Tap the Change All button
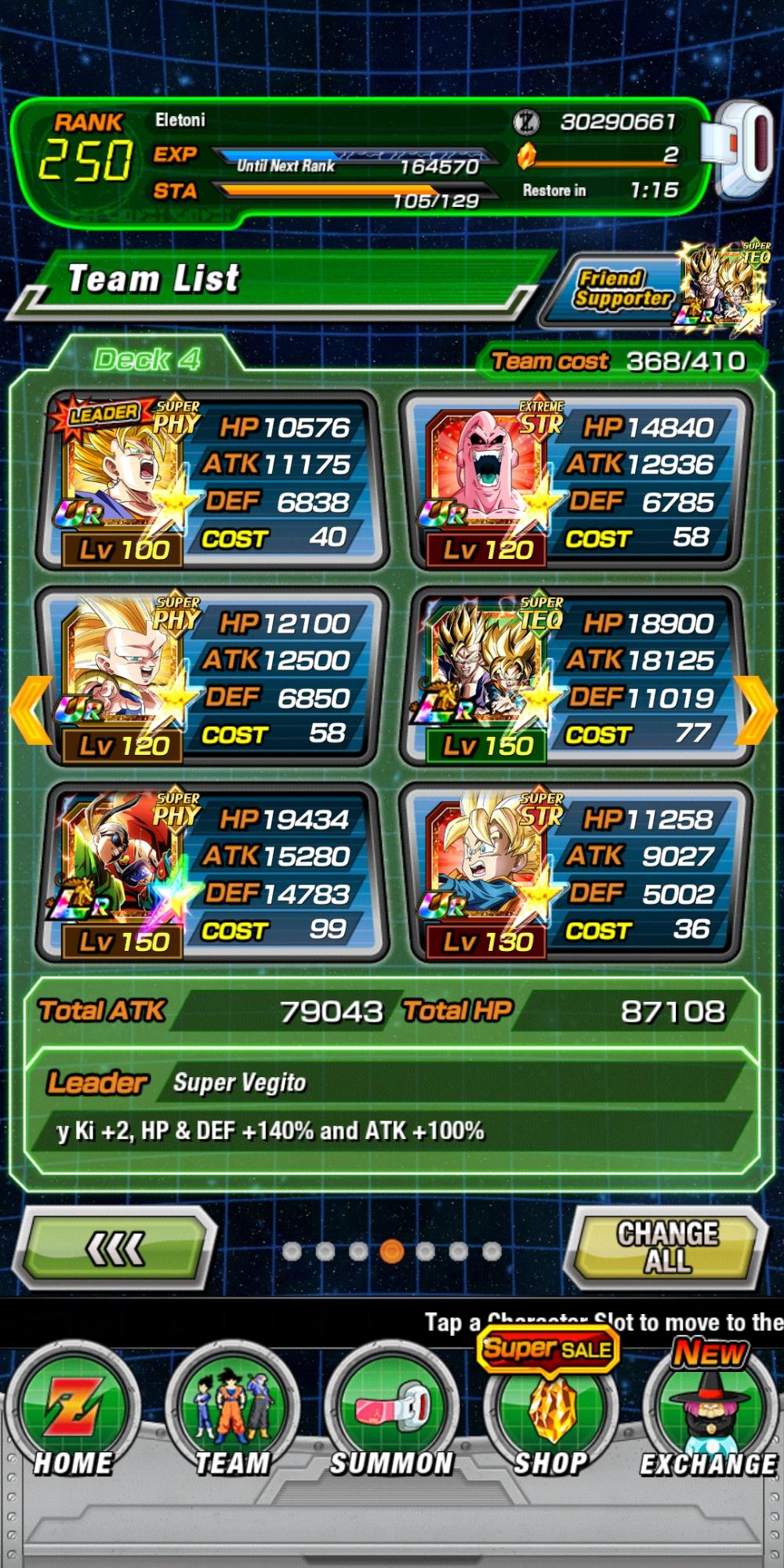This screenshot has width=784, height=1568. 667,1247
